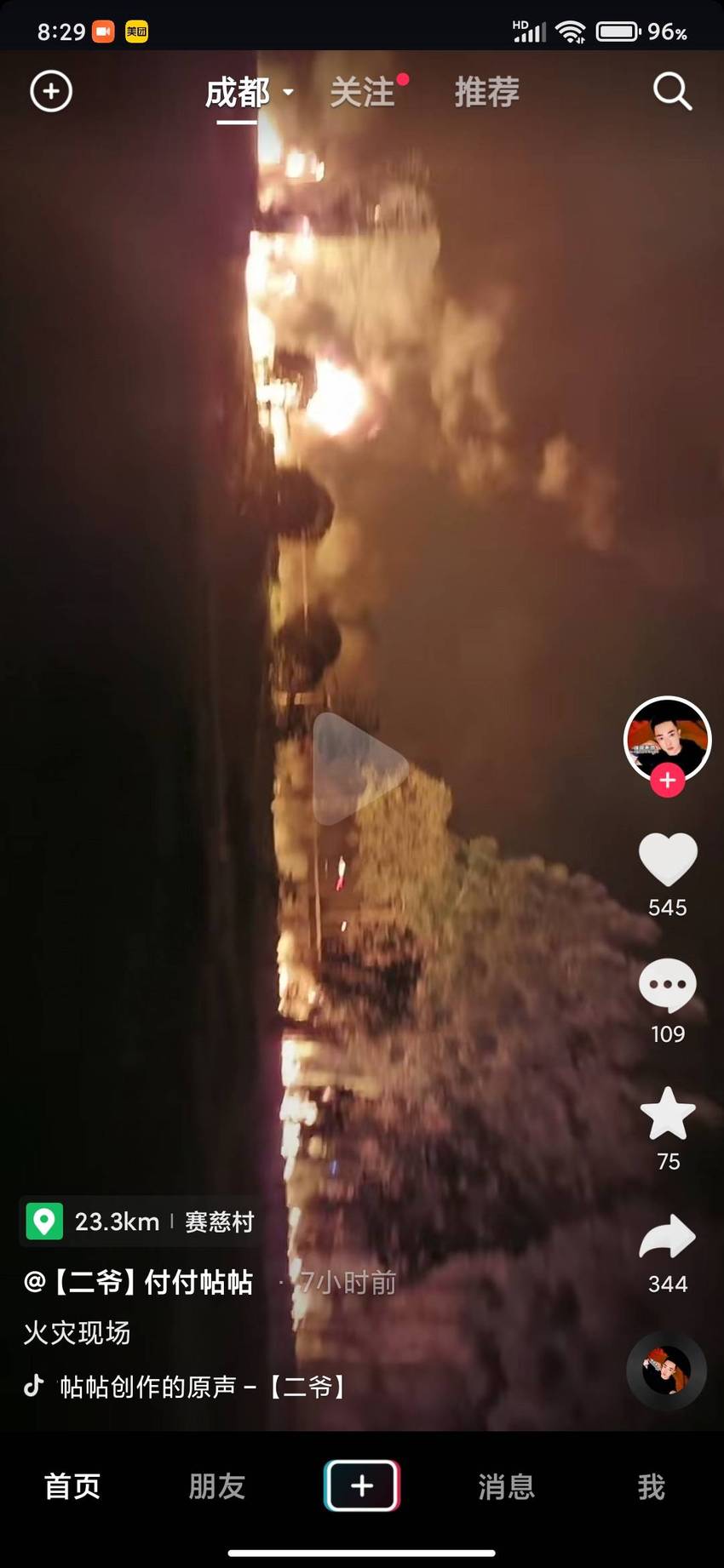Tap the circled plus icon at top left
The image size is (724, 1568).
point(51,91)
